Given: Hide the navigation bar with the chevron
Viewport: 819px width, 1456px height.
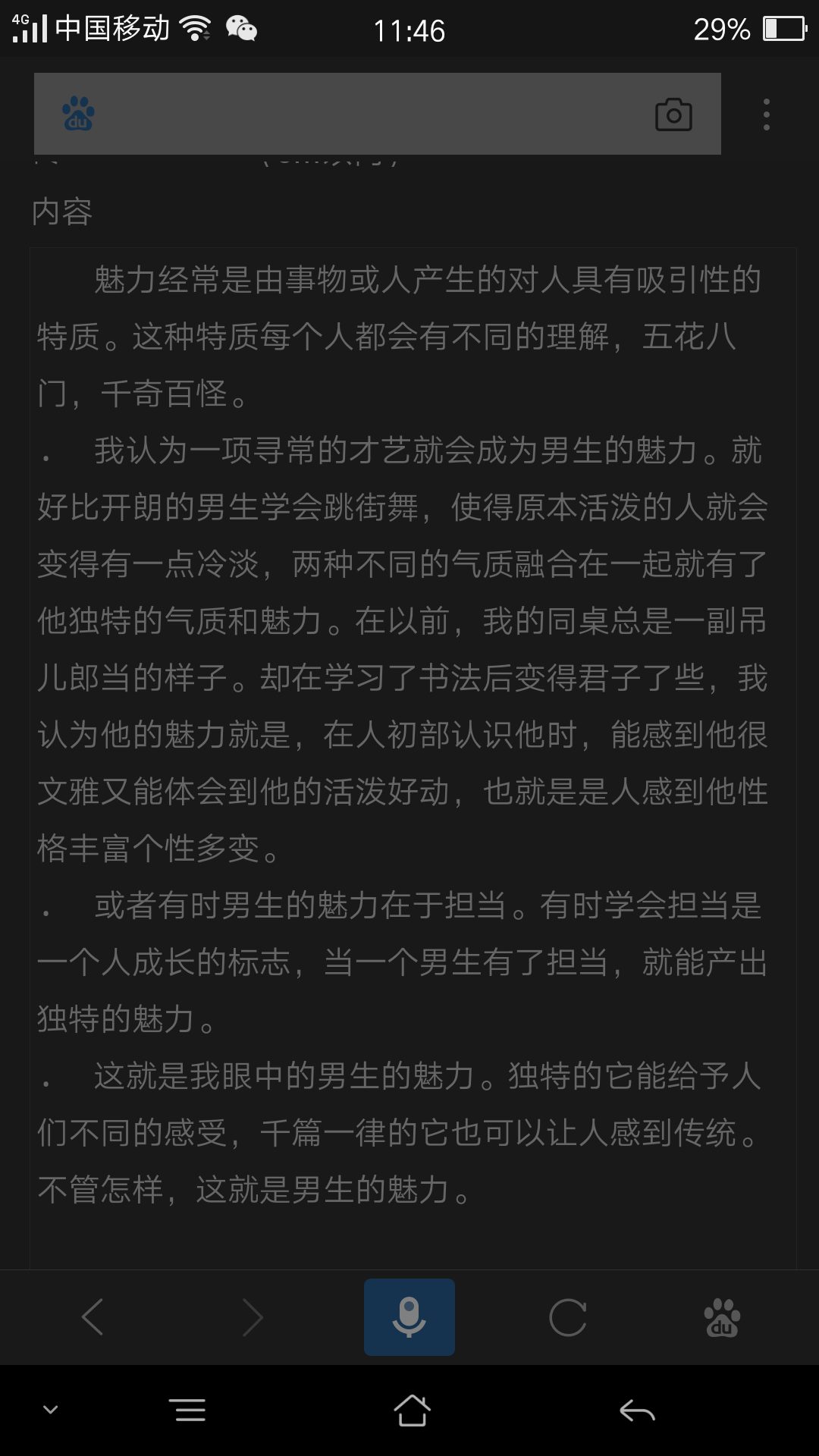Looking at the screenshot, I should 51,1410.
